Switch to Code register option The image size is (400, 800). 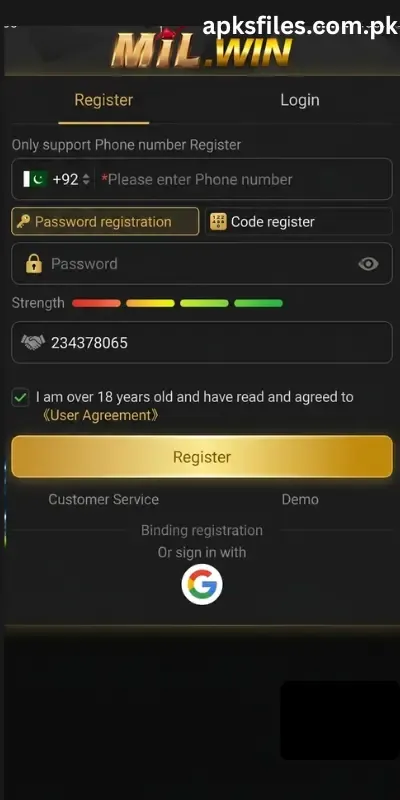(298, 221)
